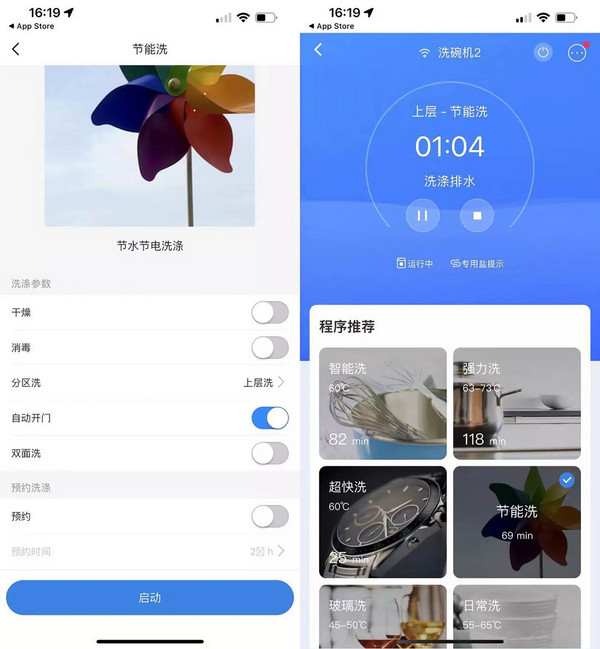Toggle the 干燥 switch
Viewport: 600px width, 649px height.
(x=269, y=313)
